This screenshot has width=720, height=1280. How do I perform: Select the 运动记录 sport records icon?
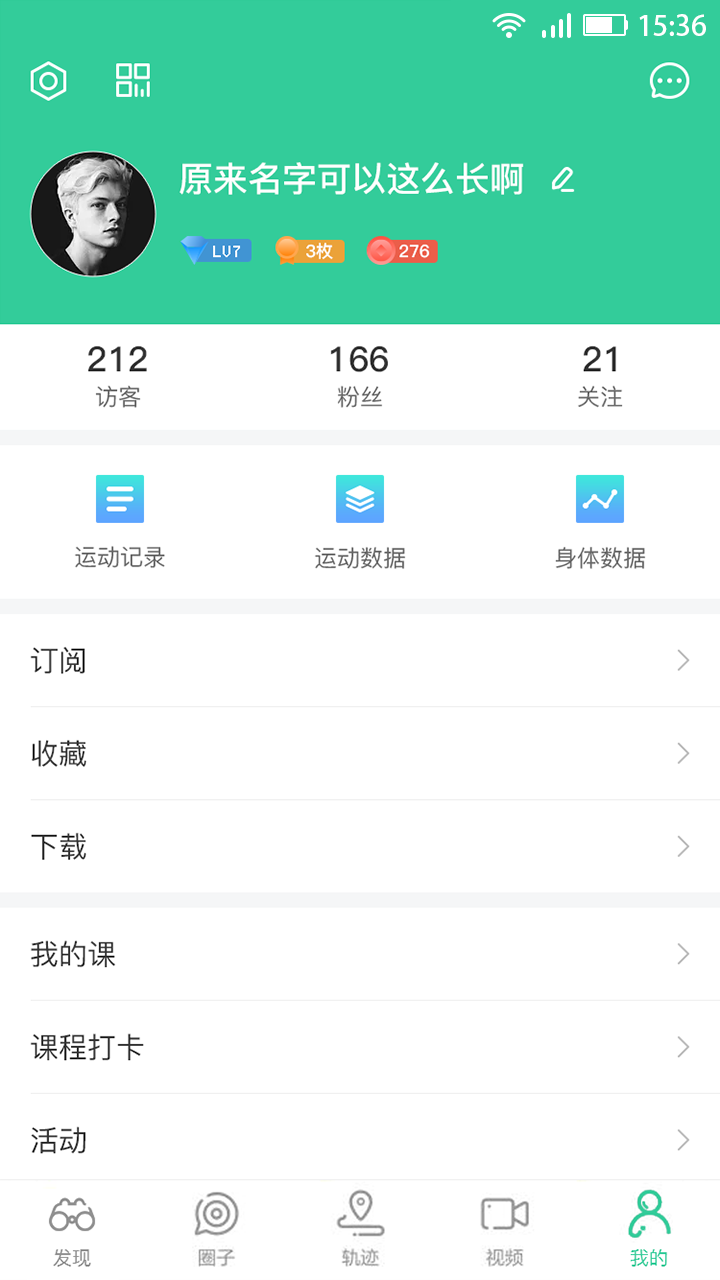pyautogui.click(x=119, y=498)
